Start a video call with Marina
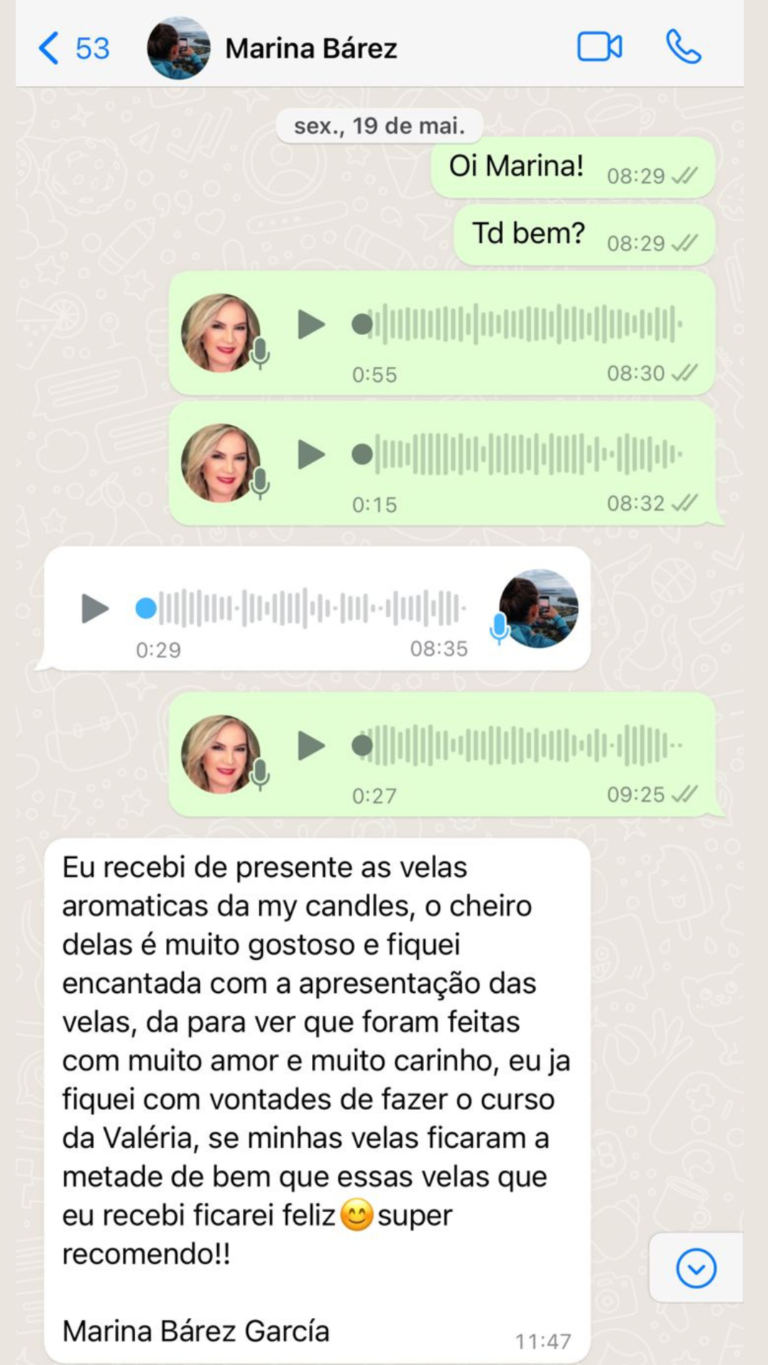The height and width of the screenshot is (1365, 768). tap(599, 47)
